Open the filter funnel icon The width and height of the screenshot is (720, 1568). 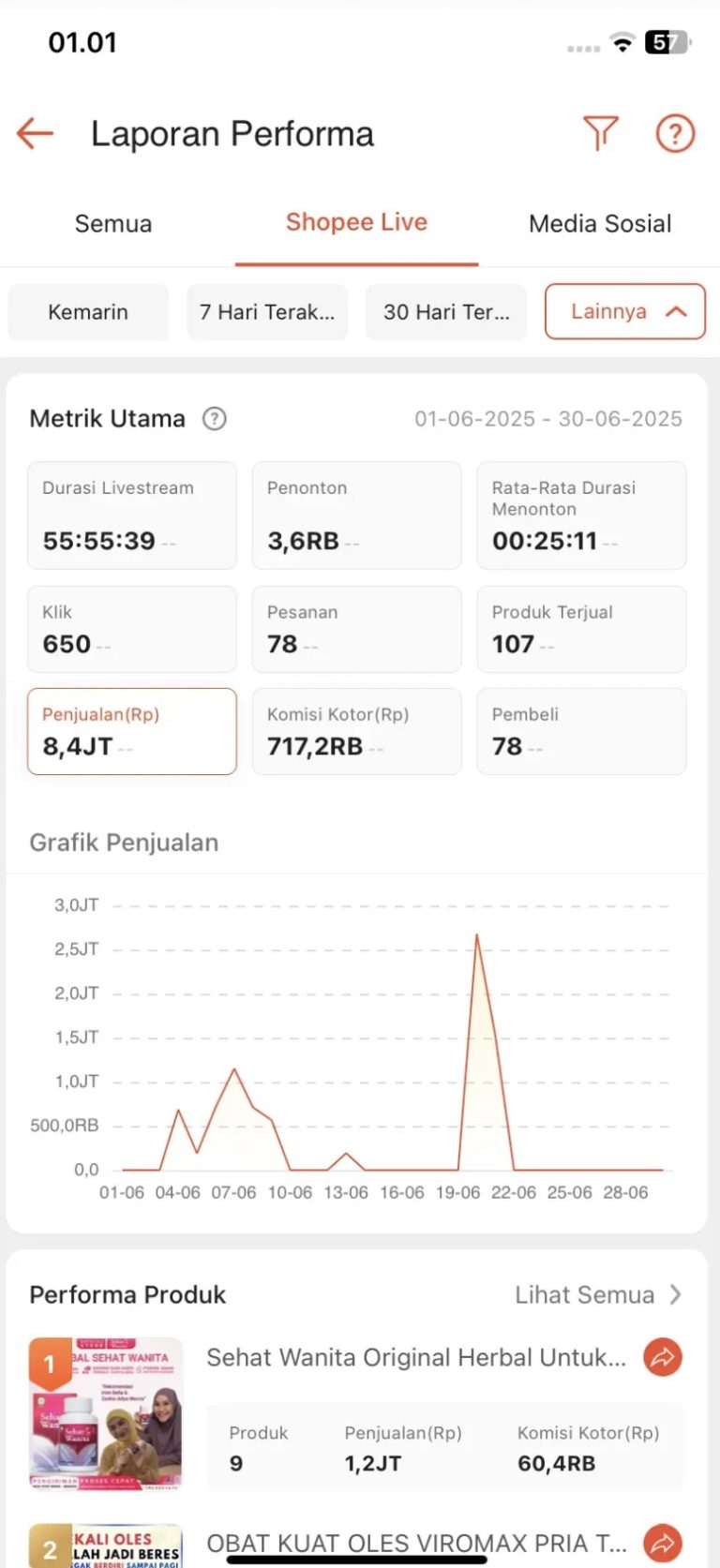pos(601,133)
